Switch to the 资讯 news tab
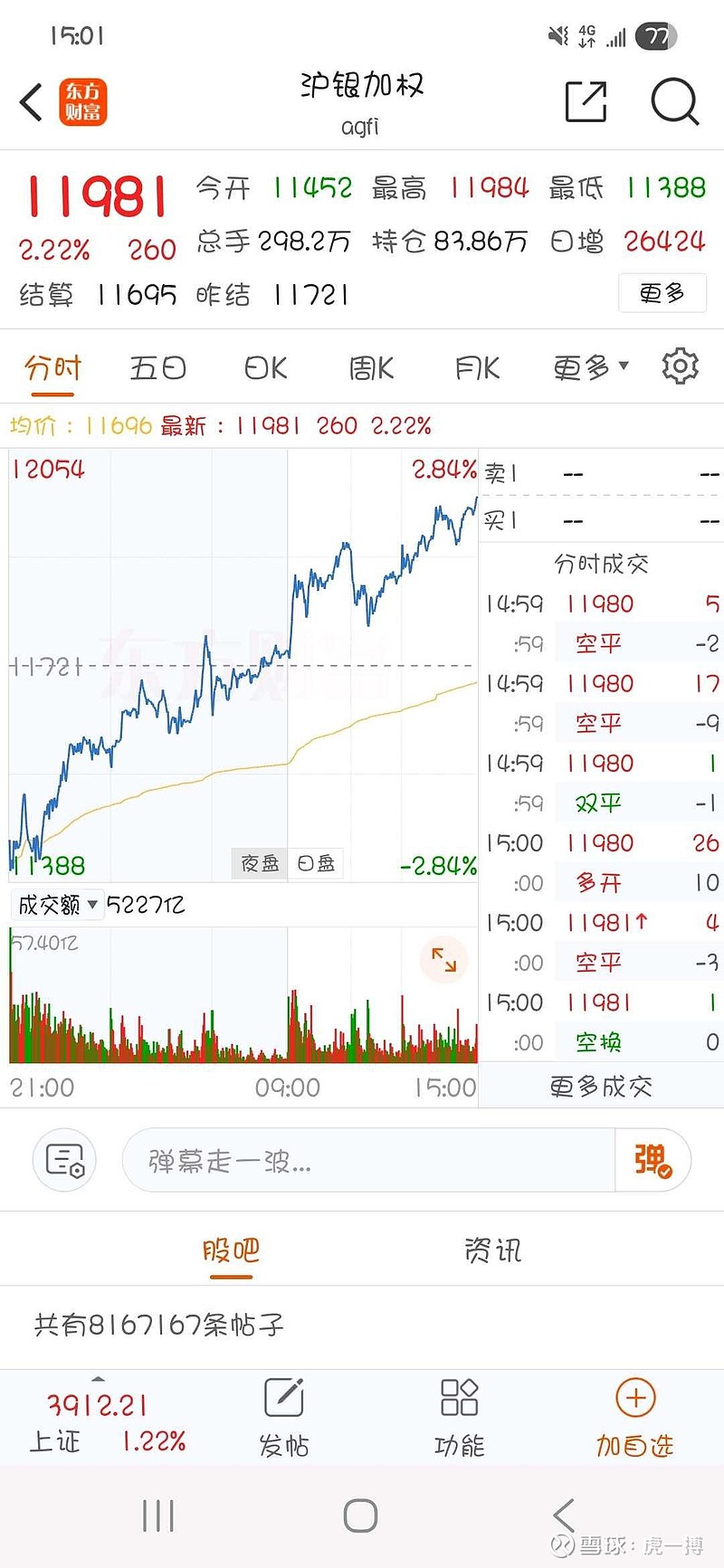 pos(492,1250)
